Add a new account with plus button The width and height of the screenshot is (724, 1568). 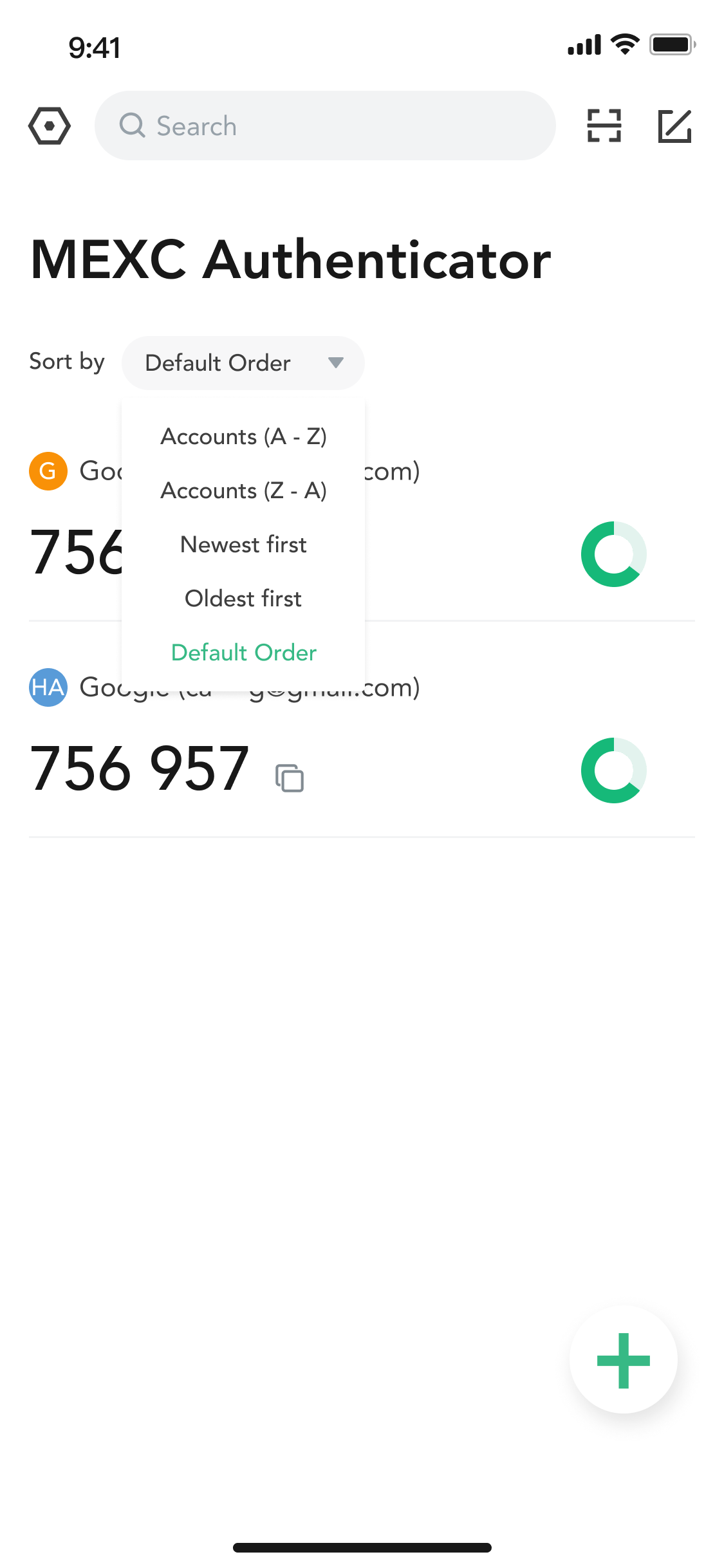pos(623,1360)
